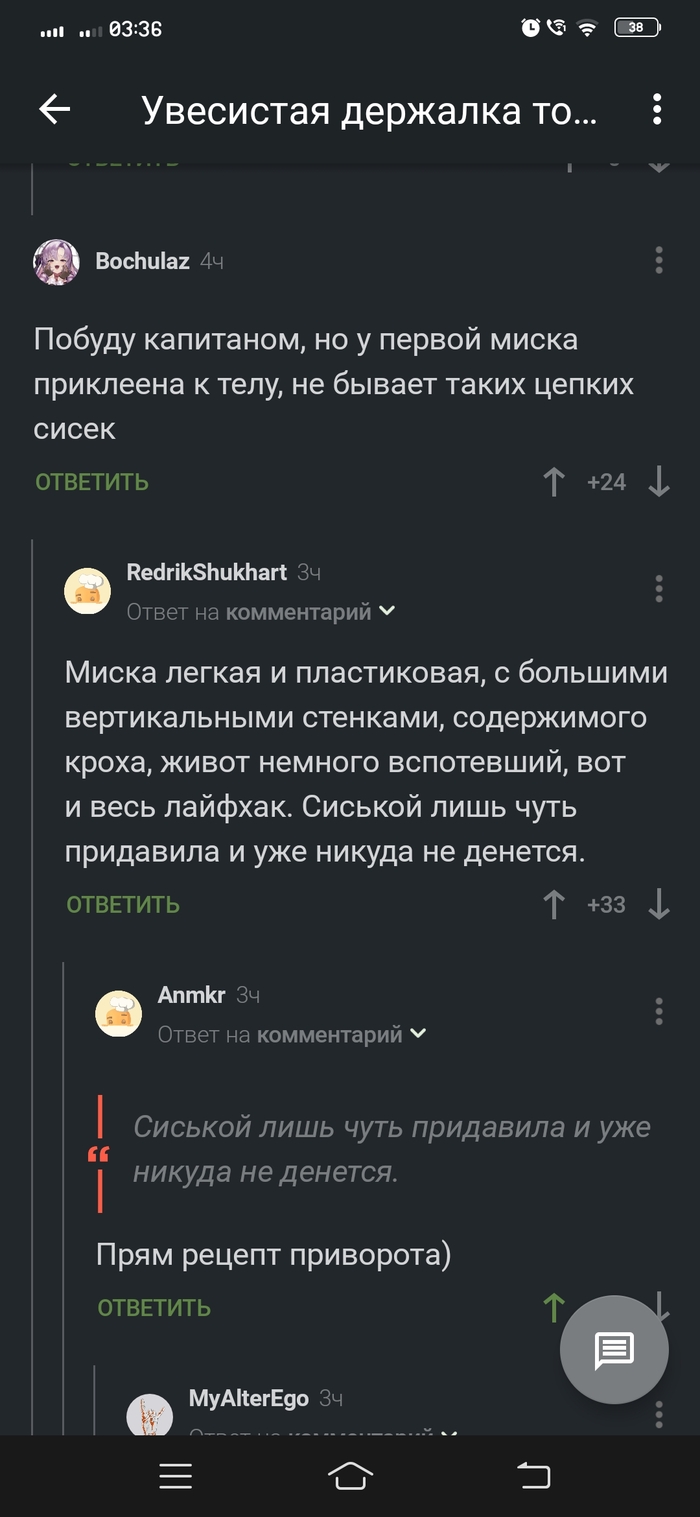Screen dimensions: 700x1517
Task: Downvote Bochulaz's comment
Action: 658,482
